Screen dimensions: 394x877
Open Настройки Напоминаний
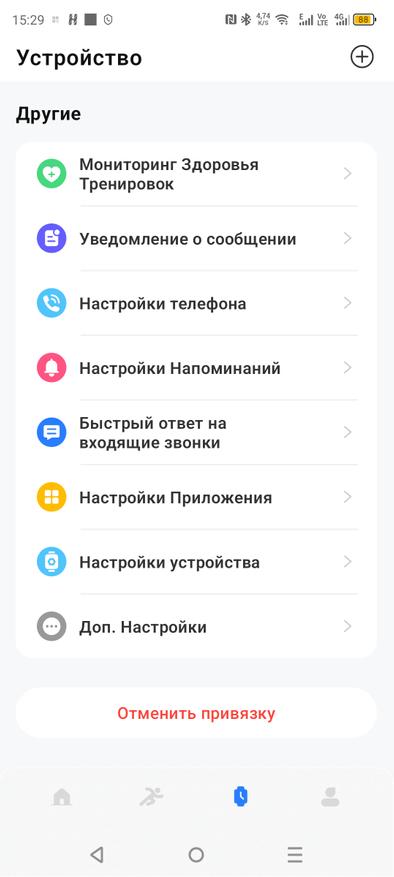pyautogui.click(x=196, y=368)
